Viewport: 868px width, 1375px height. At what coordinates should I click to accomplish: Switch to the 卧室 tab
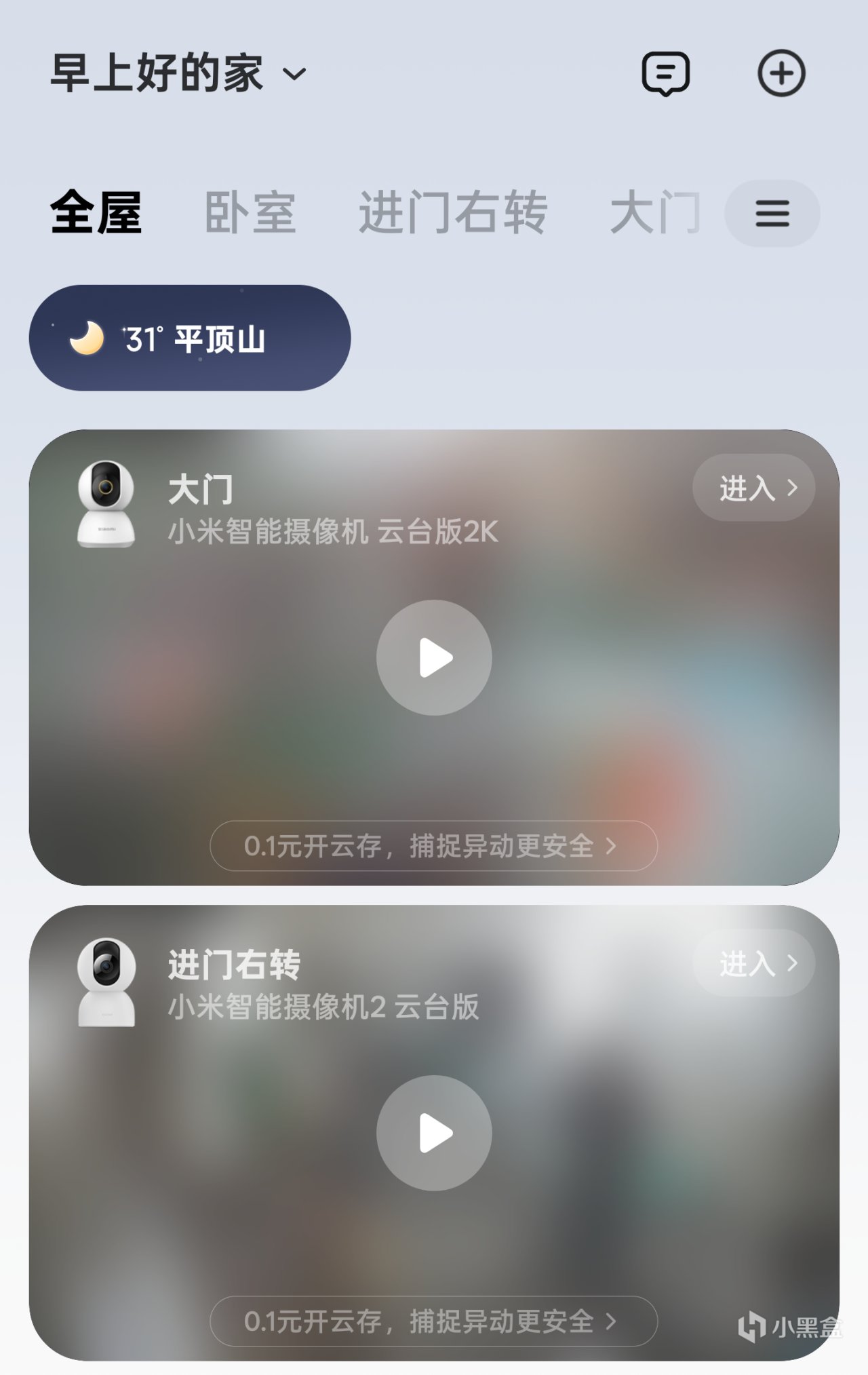coord(250,213)
